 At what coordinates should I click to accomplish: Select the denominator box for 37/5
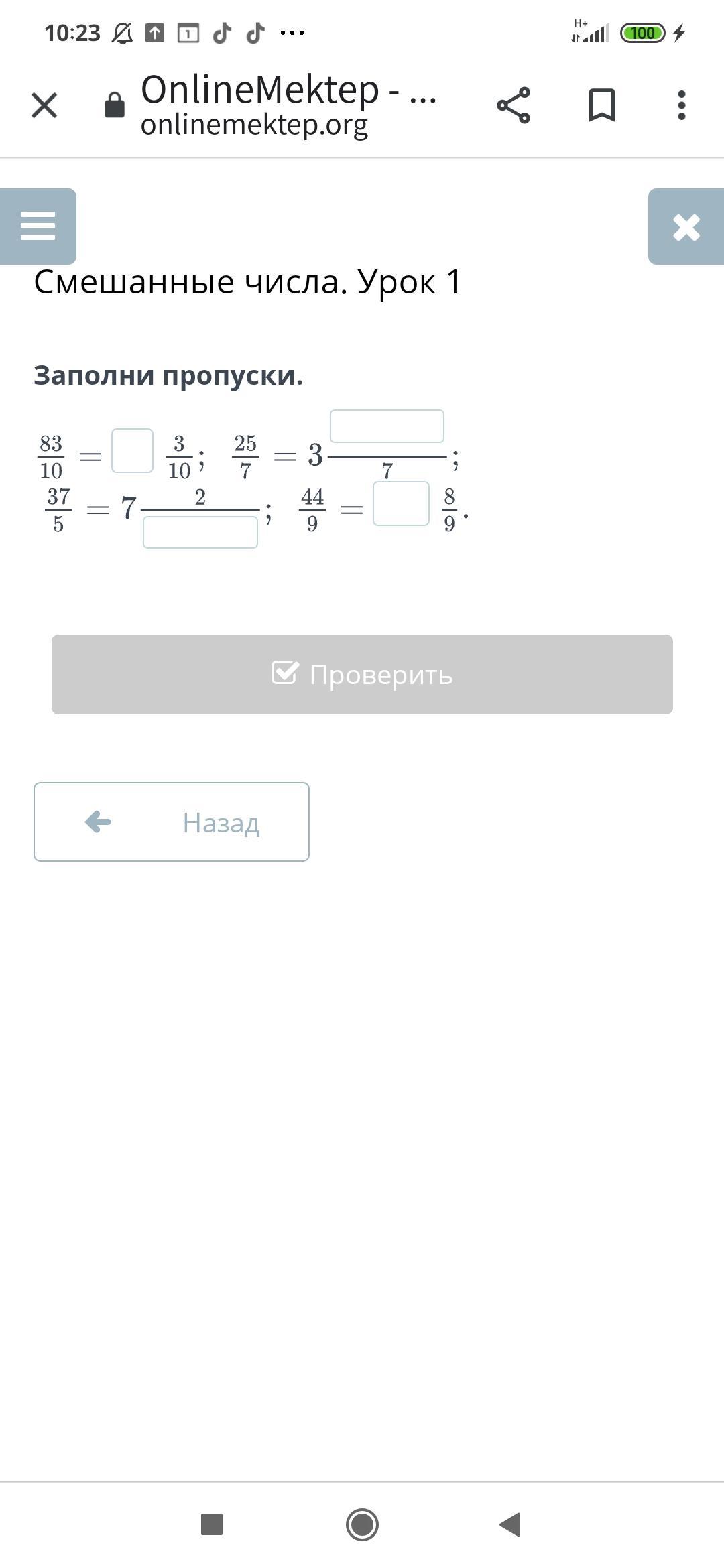[x=200, y=532]
